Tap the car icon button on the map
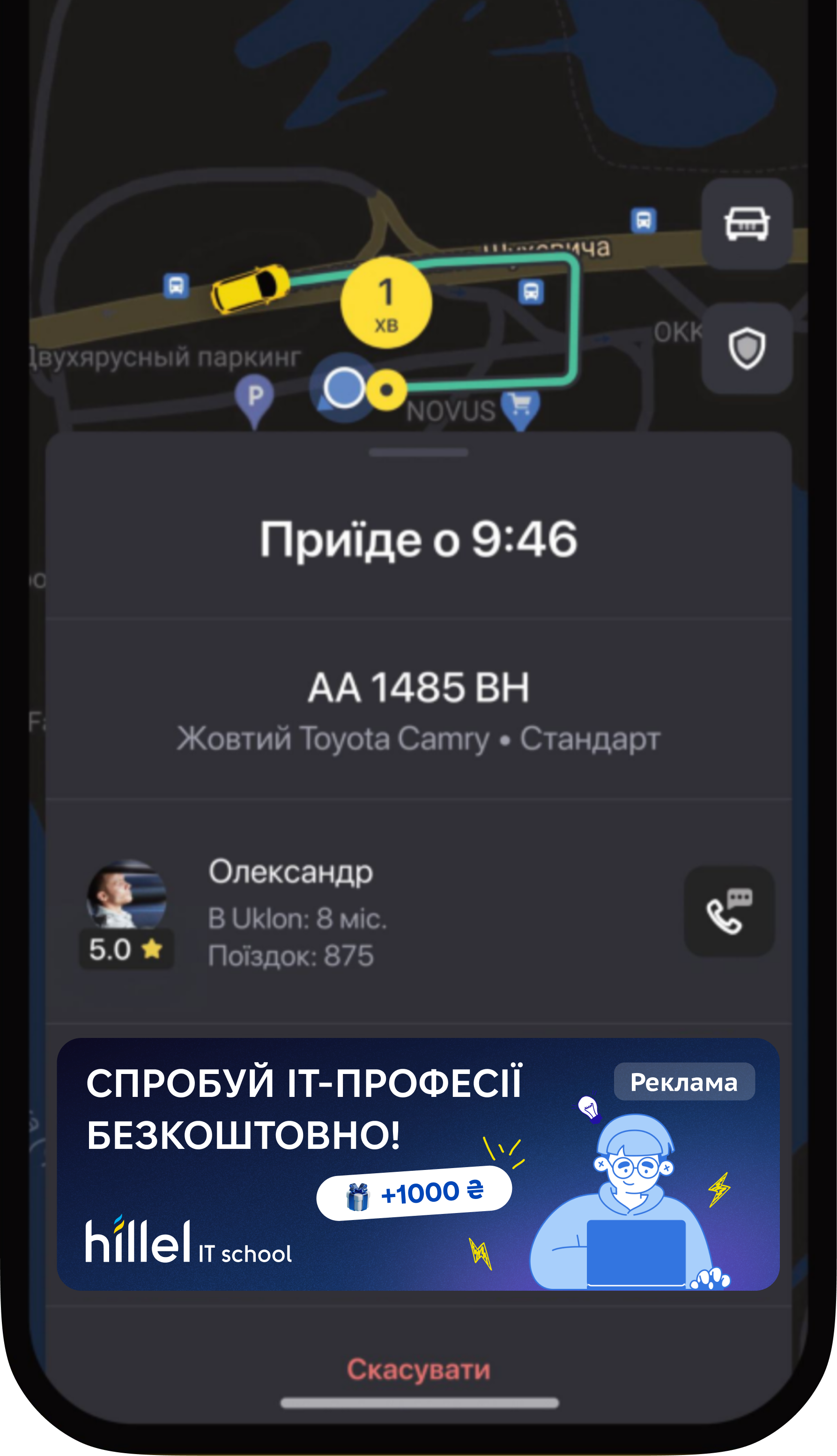837x1456 pixels. [x=747, y=223]
